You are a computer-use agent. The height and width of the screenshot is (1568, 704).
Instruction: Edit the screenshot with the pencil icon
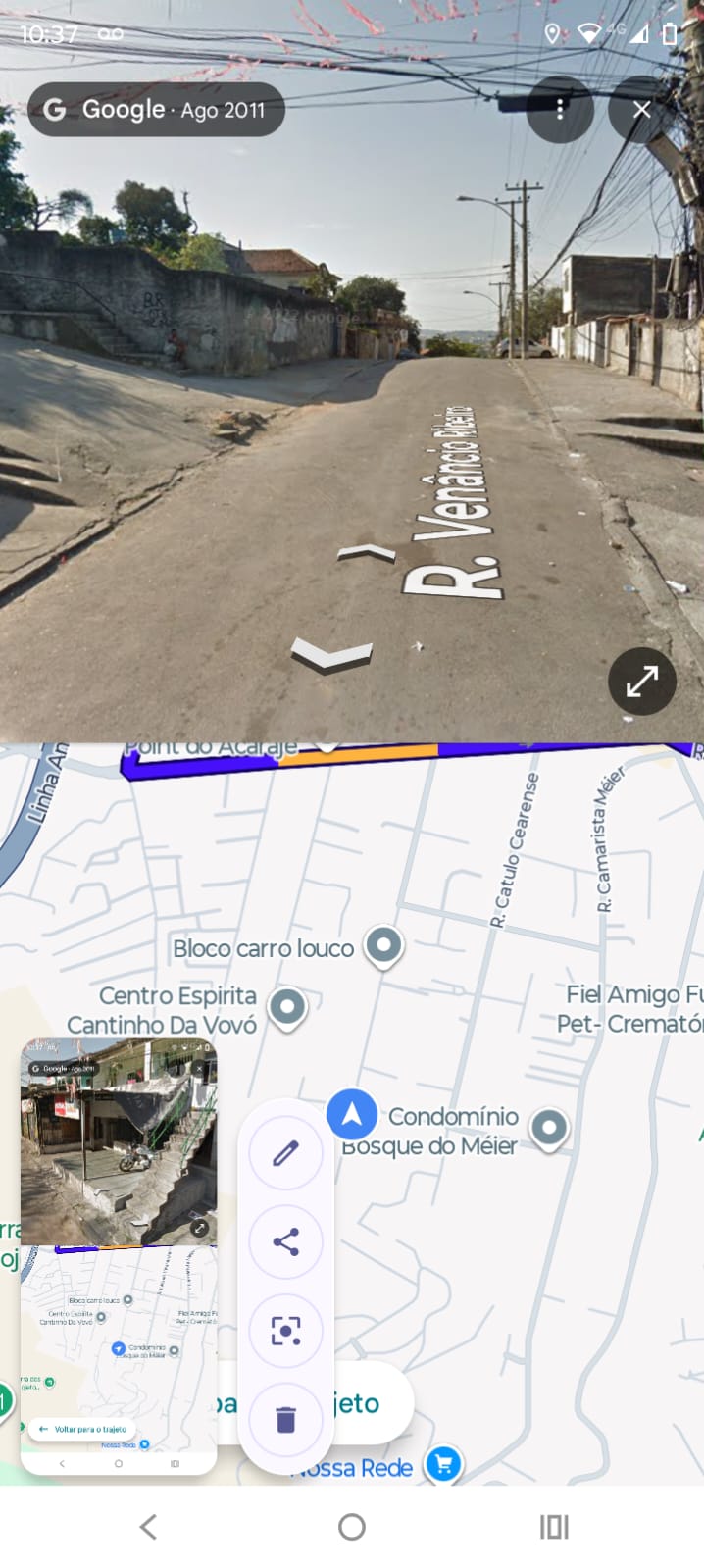(285, 1153)
